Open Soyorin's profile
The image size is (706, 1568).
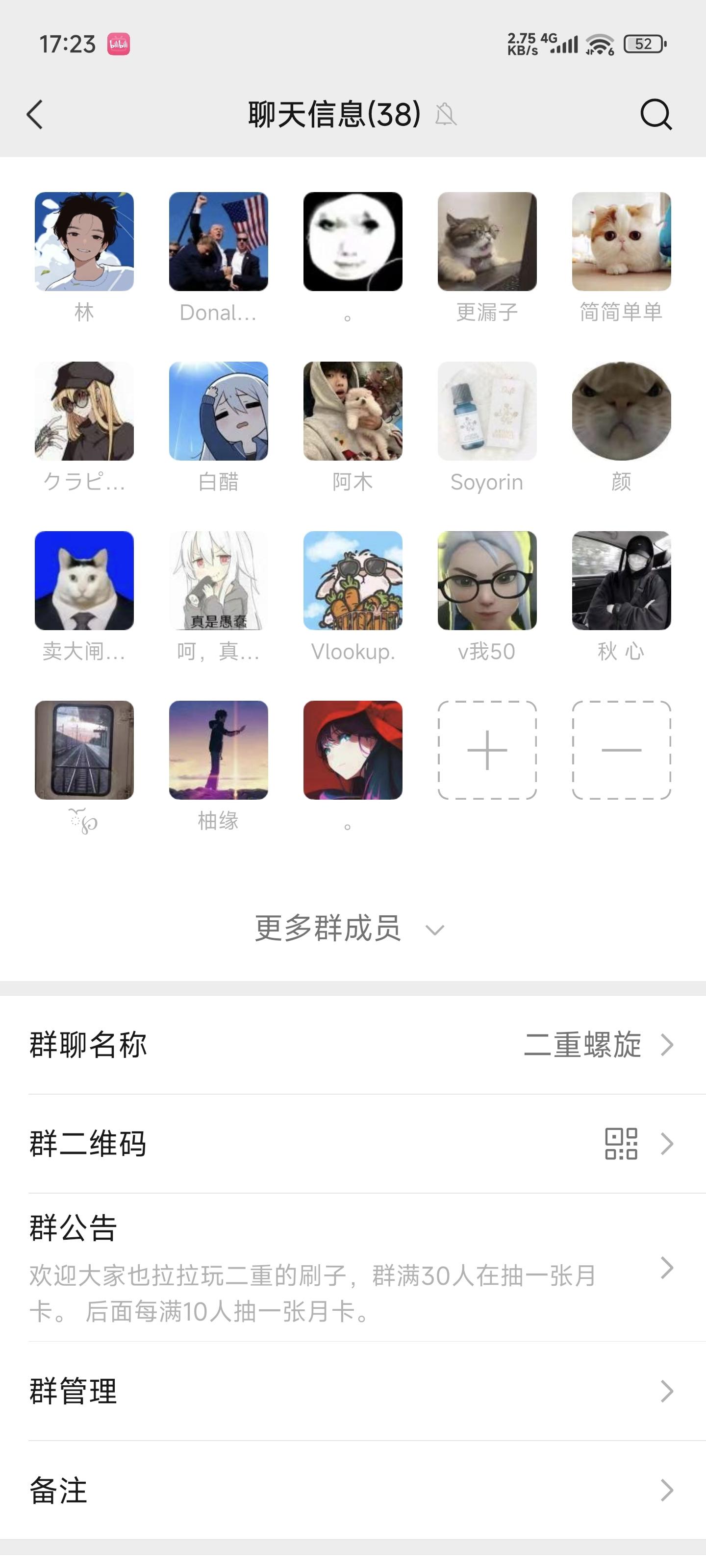(x=487, y=411)
